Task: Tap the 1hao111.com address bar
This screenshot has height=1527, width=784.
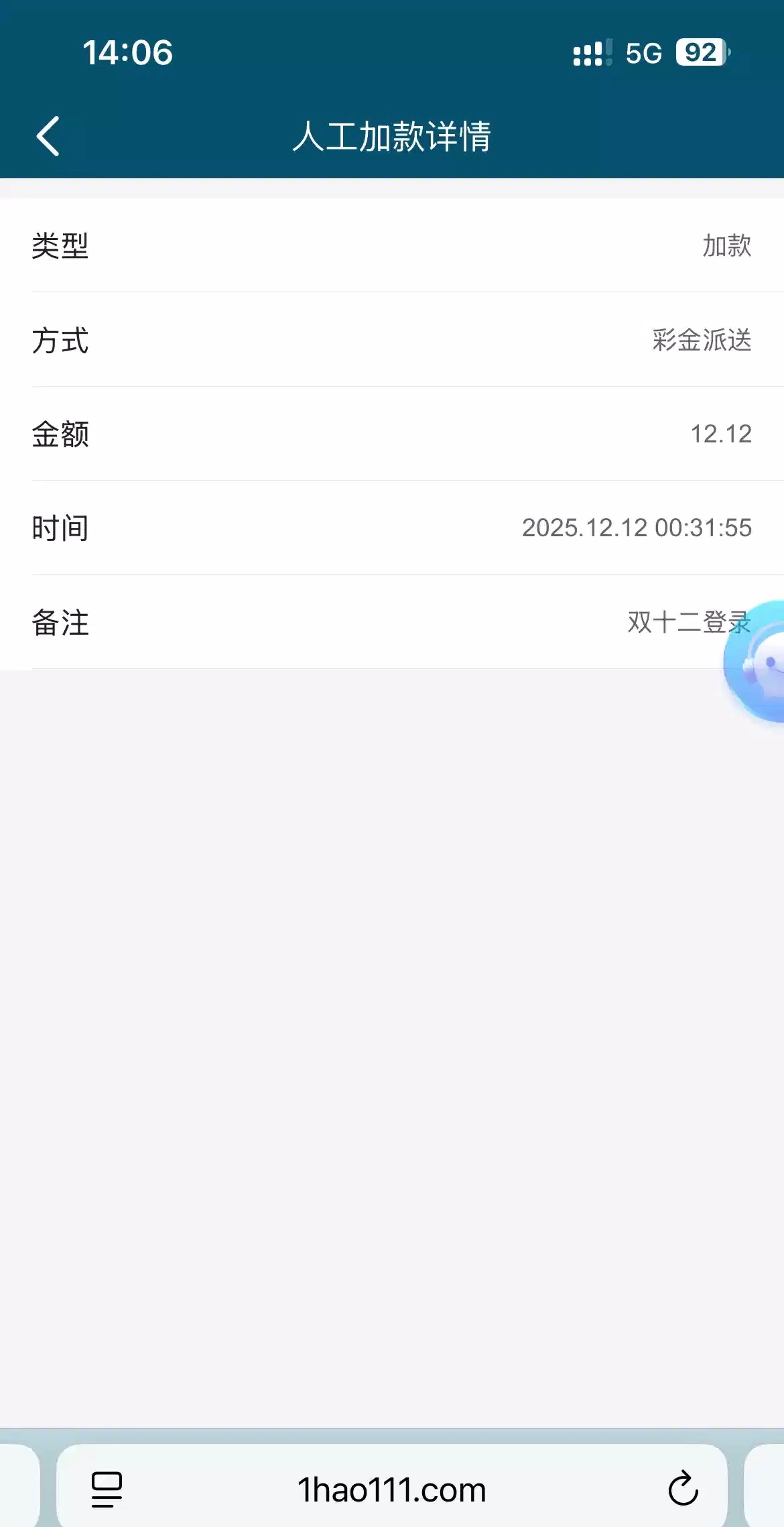Action: click(x=392, y=1489)
